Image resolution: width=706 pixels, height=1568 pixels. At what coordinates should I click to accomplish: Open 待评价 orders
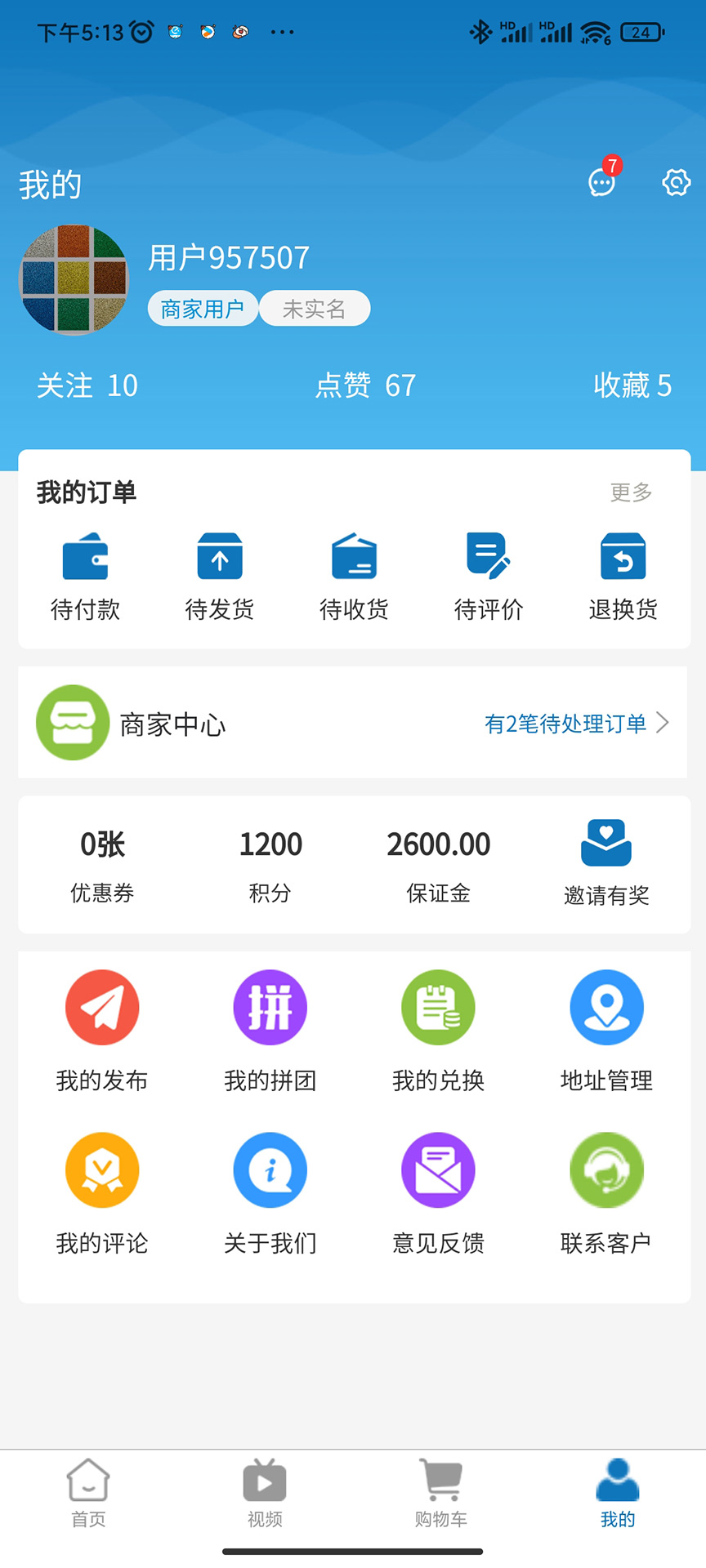tap(489, 575)
